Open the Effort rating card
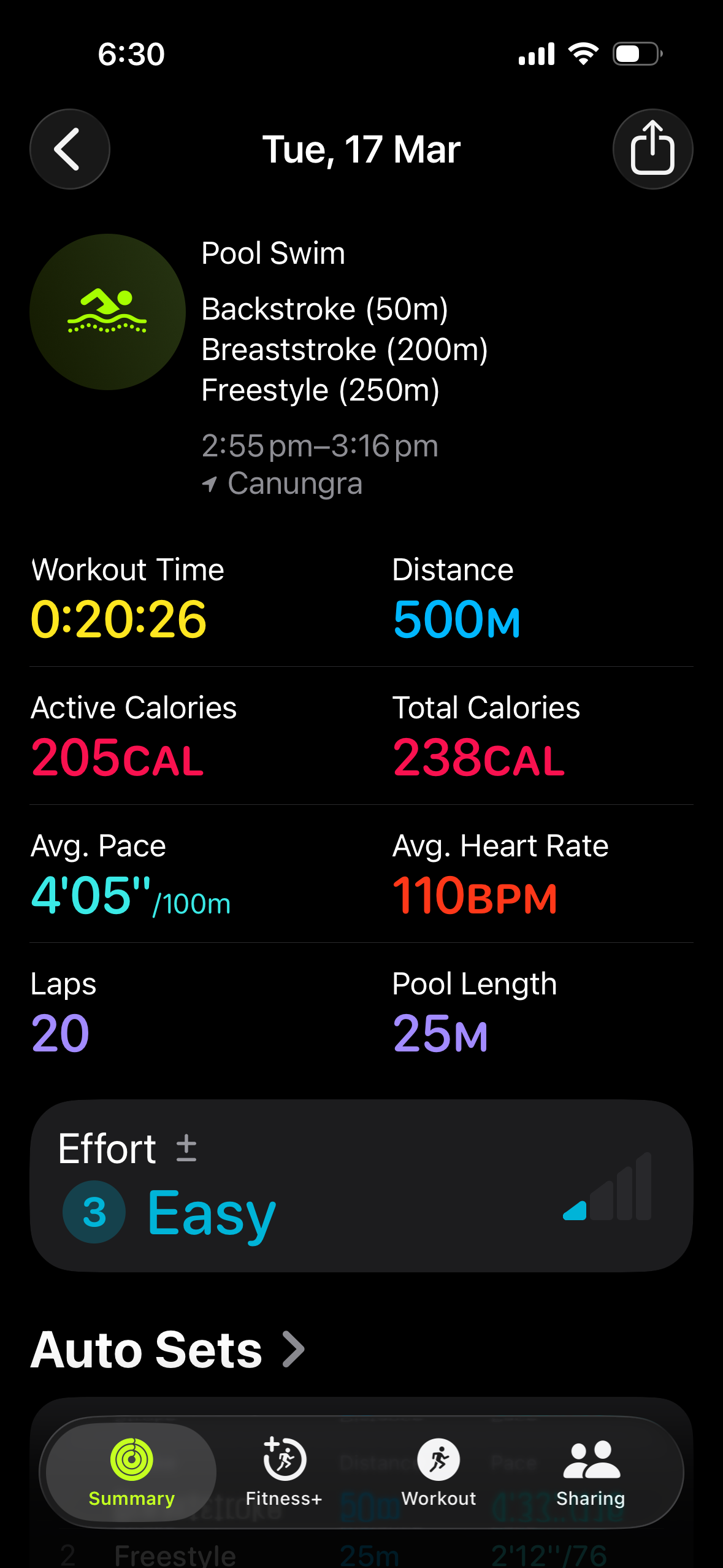Image resolution: width=723 pixels, height=1568 pixels. click(361, 1185)
